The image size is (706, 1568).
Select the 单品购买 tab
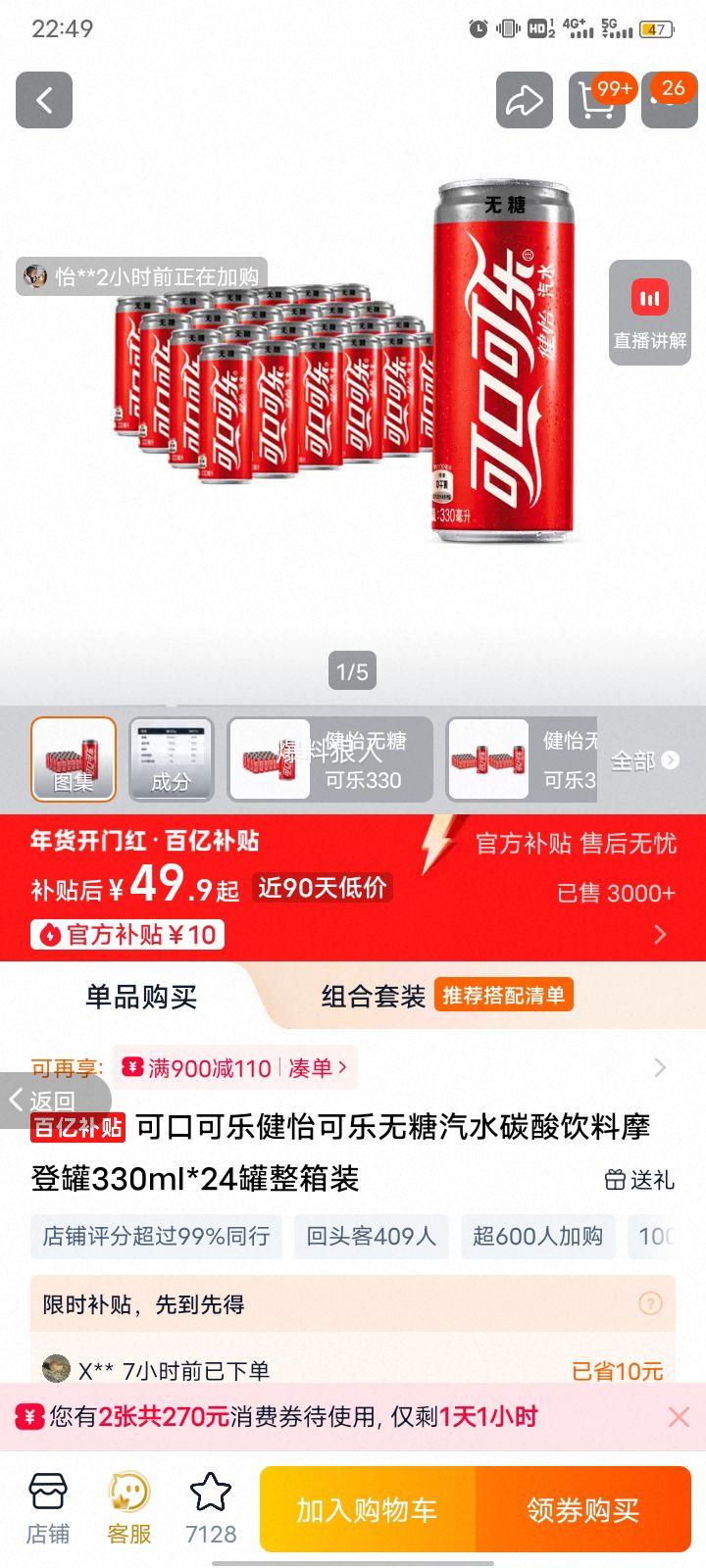tap(140, 997)
